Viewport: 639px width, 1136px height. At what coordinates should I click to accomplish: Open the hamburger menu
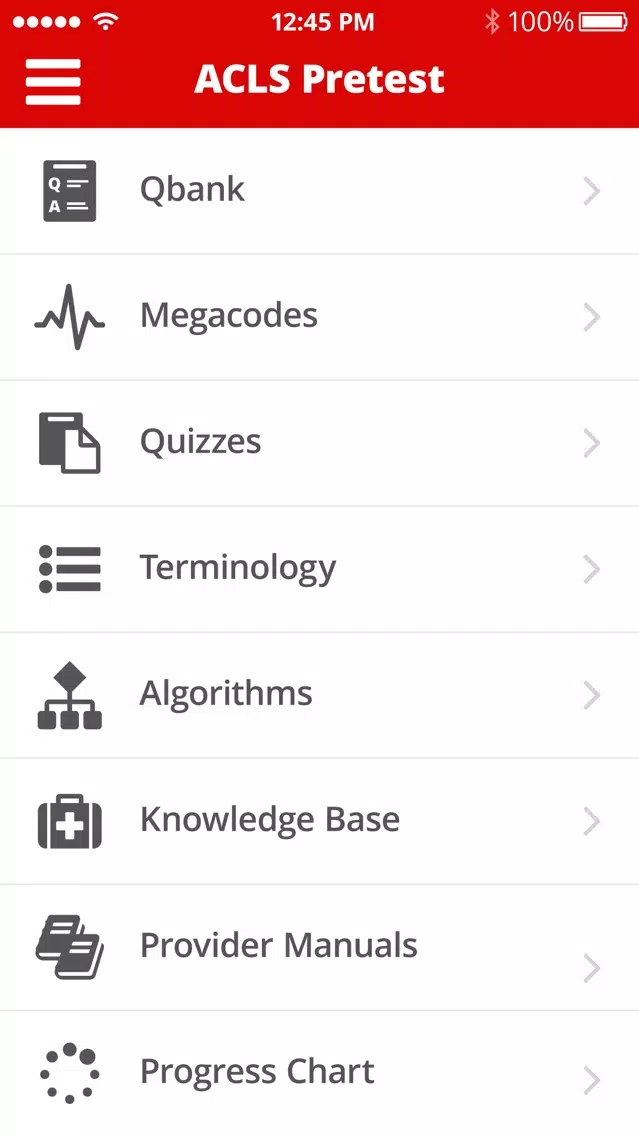pos(53,81)
